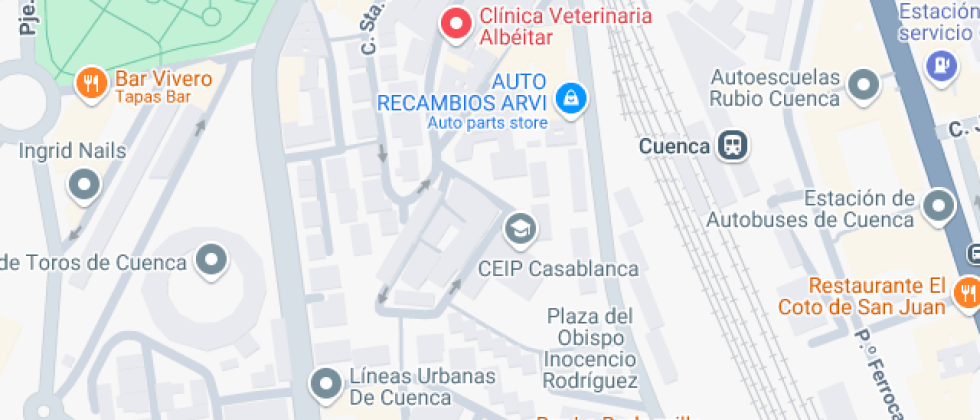The width and height of the screenshot is (980, 420).
Task: Select the Toros de Cuenca marker
Action: click(211, 262)
